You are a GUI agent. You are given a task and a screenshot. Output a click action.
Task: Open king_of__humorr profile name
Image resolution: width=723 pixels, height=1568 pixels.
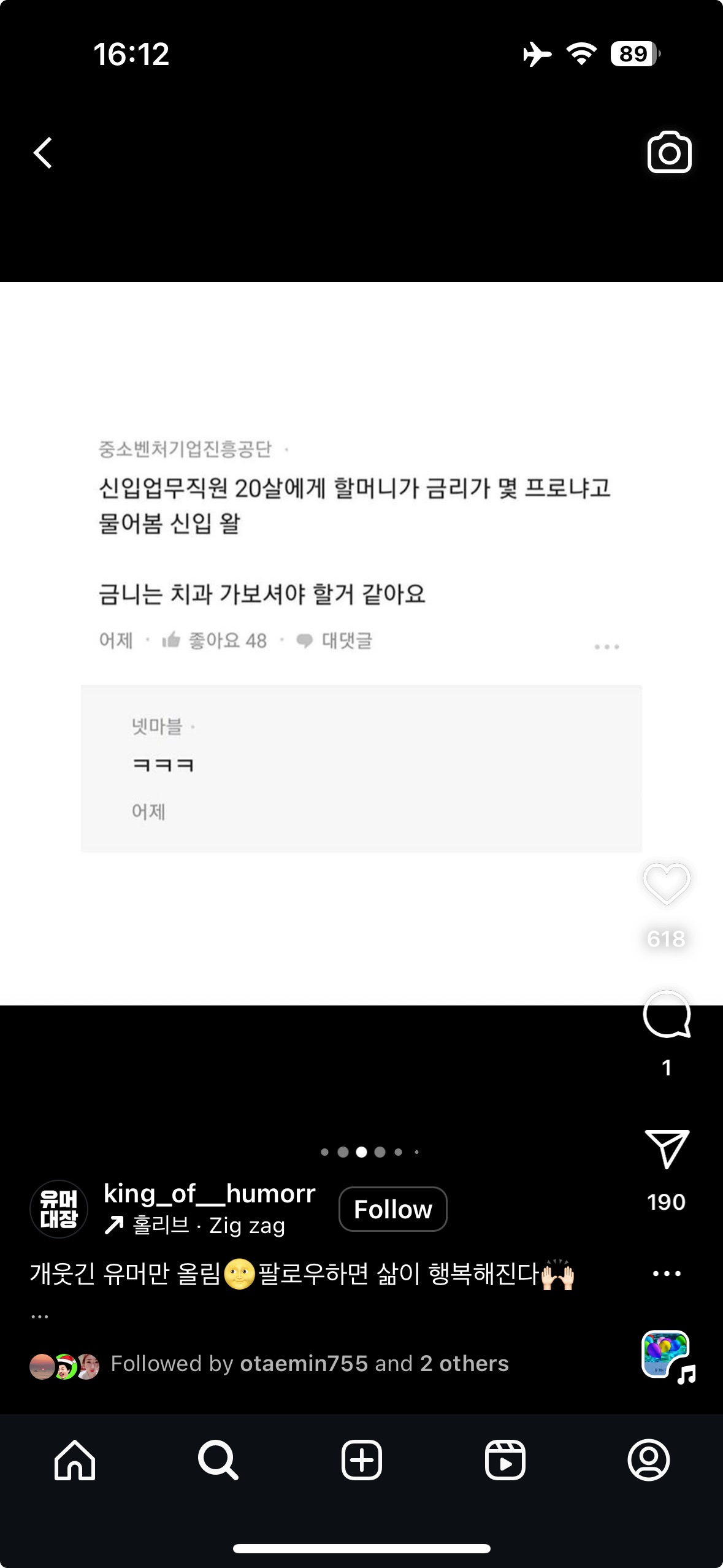pos(209,1194)
